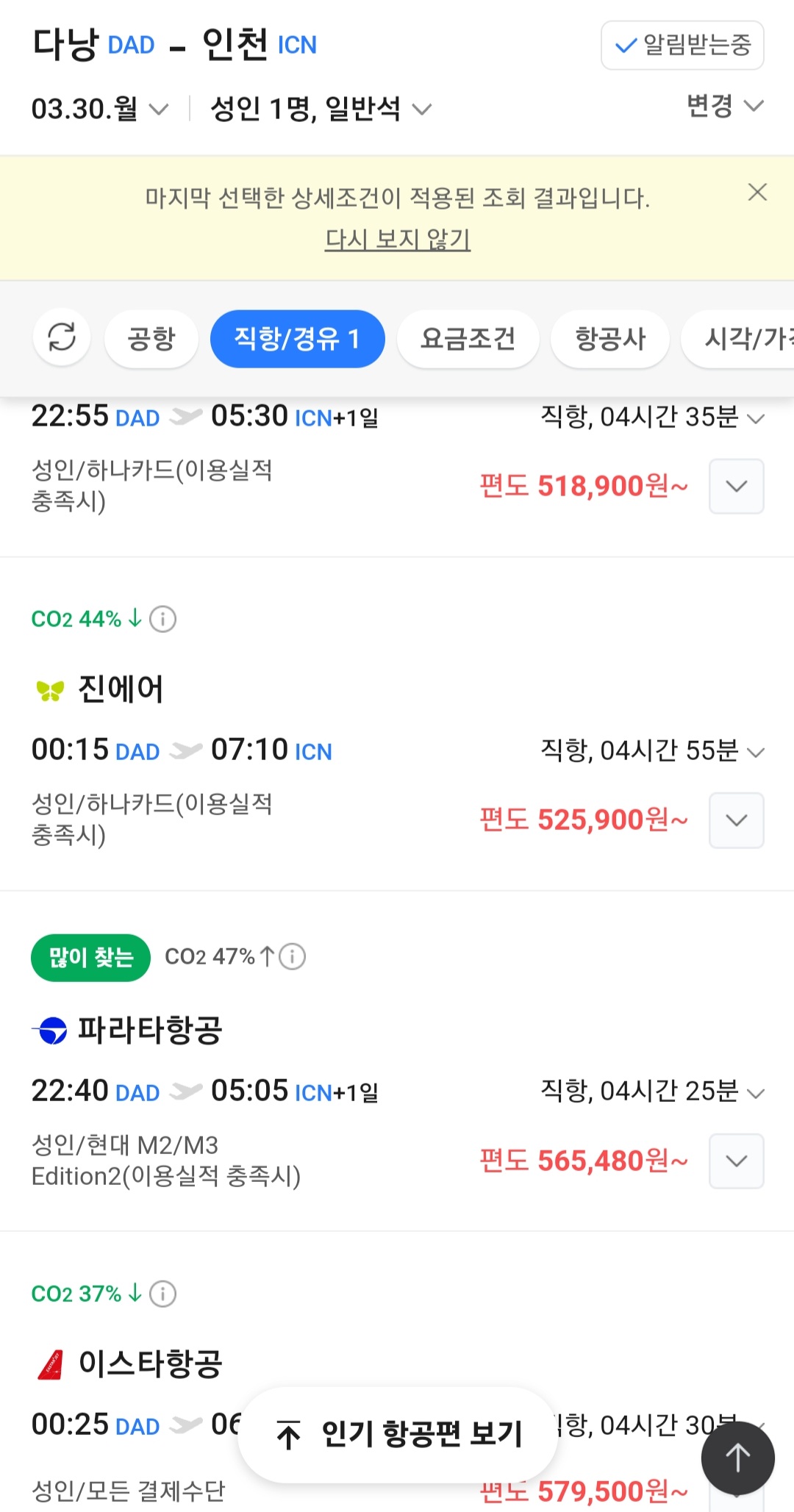Open the 공항 filter chip
This screenshot has width=794, height=1512.
(151, 339)
